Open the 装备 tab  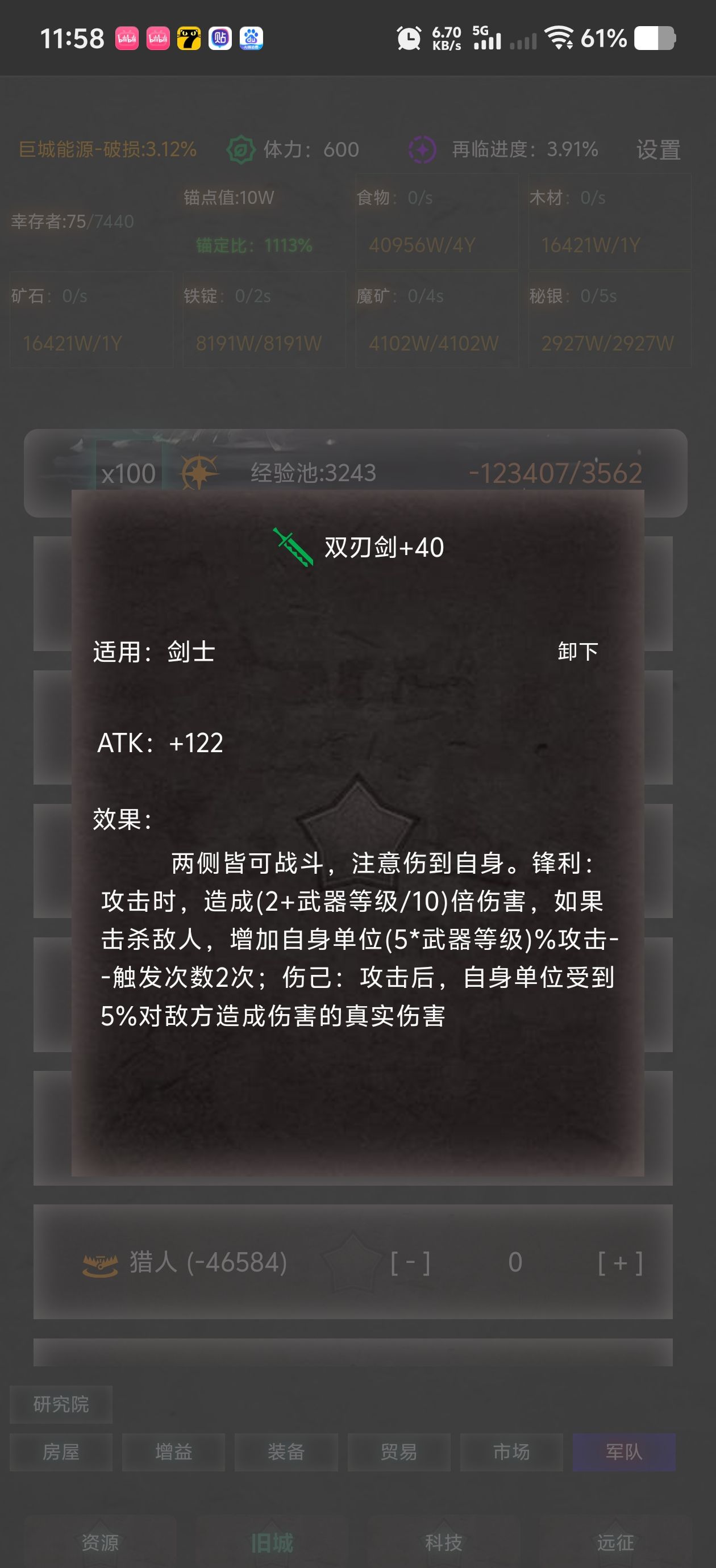(x=286, y=1452)
